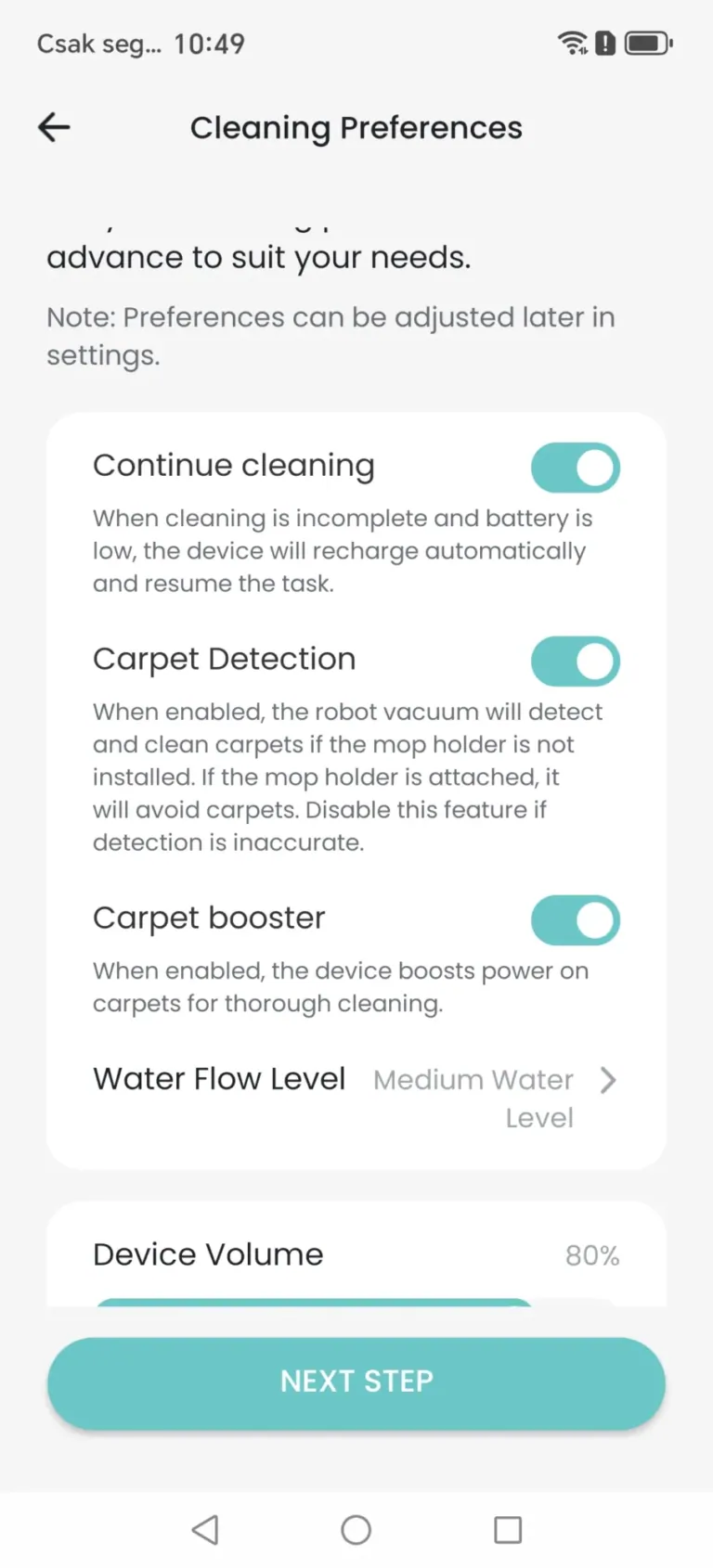This screenshot has height=1568, width=713.
Task: Turn off the Continue cleaning switch
Action: pyautogui.click(x=575, y=468)
